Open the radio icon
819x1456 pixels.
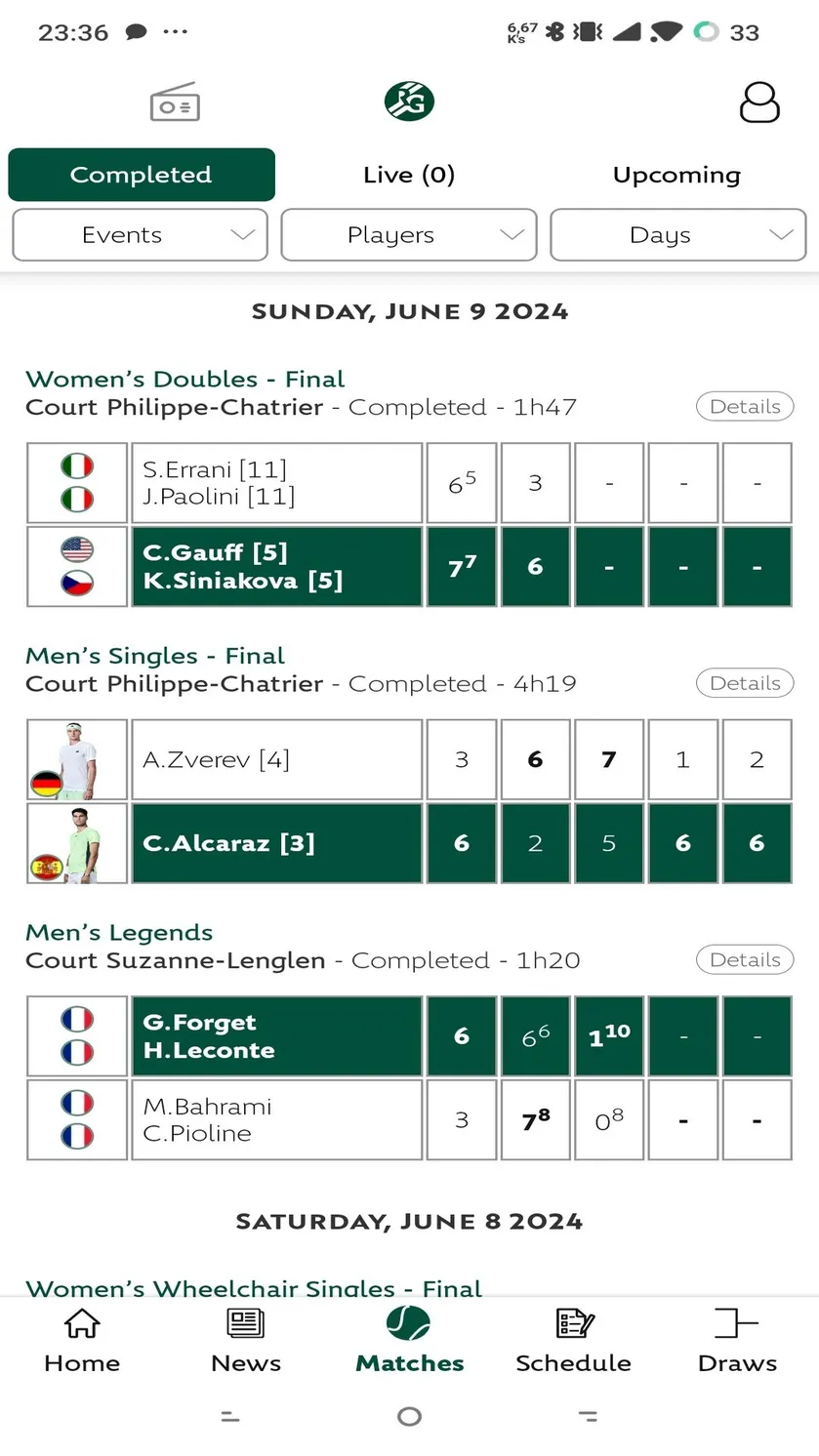(175, 101)
